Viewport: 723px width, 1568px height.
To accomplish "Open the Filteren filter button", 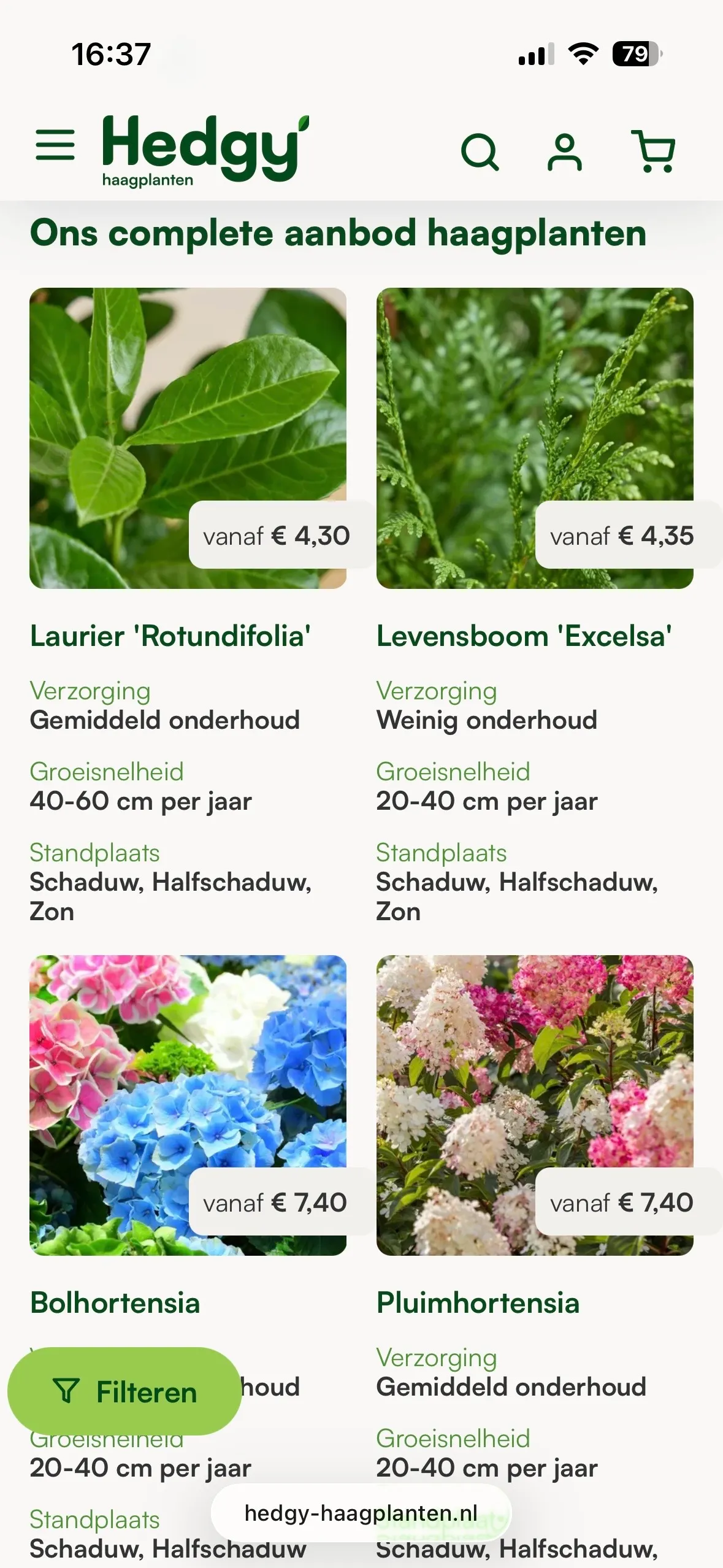I will pyautogui.click(x=124, y=1391).
